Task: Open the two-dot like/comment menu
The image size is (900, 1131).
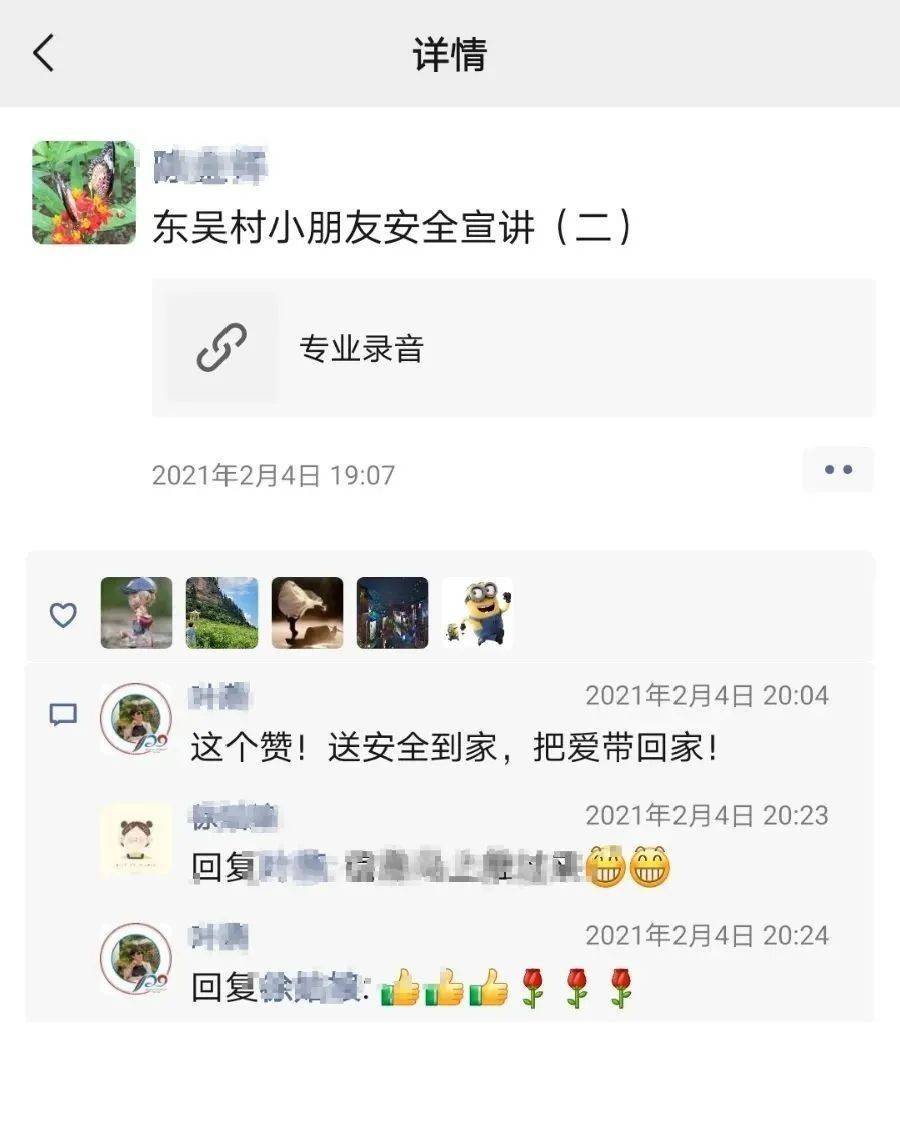Action: [x=837, y=469]
